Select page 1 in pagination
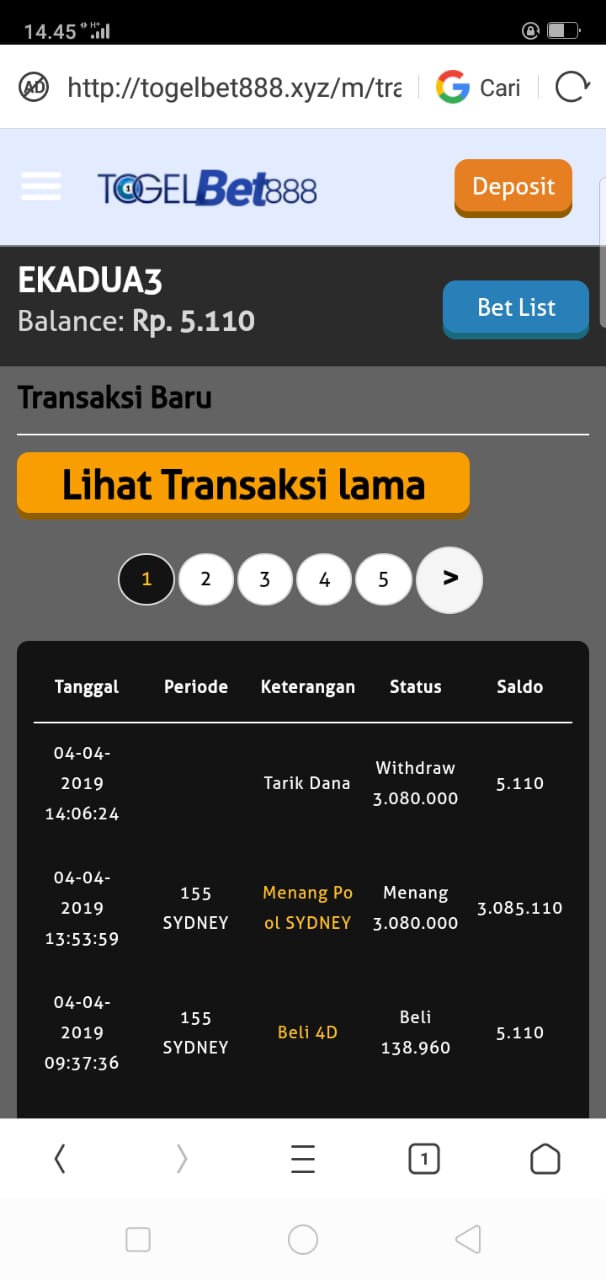The height and width of the screenshot is (1280, 606). coord(147,579)
